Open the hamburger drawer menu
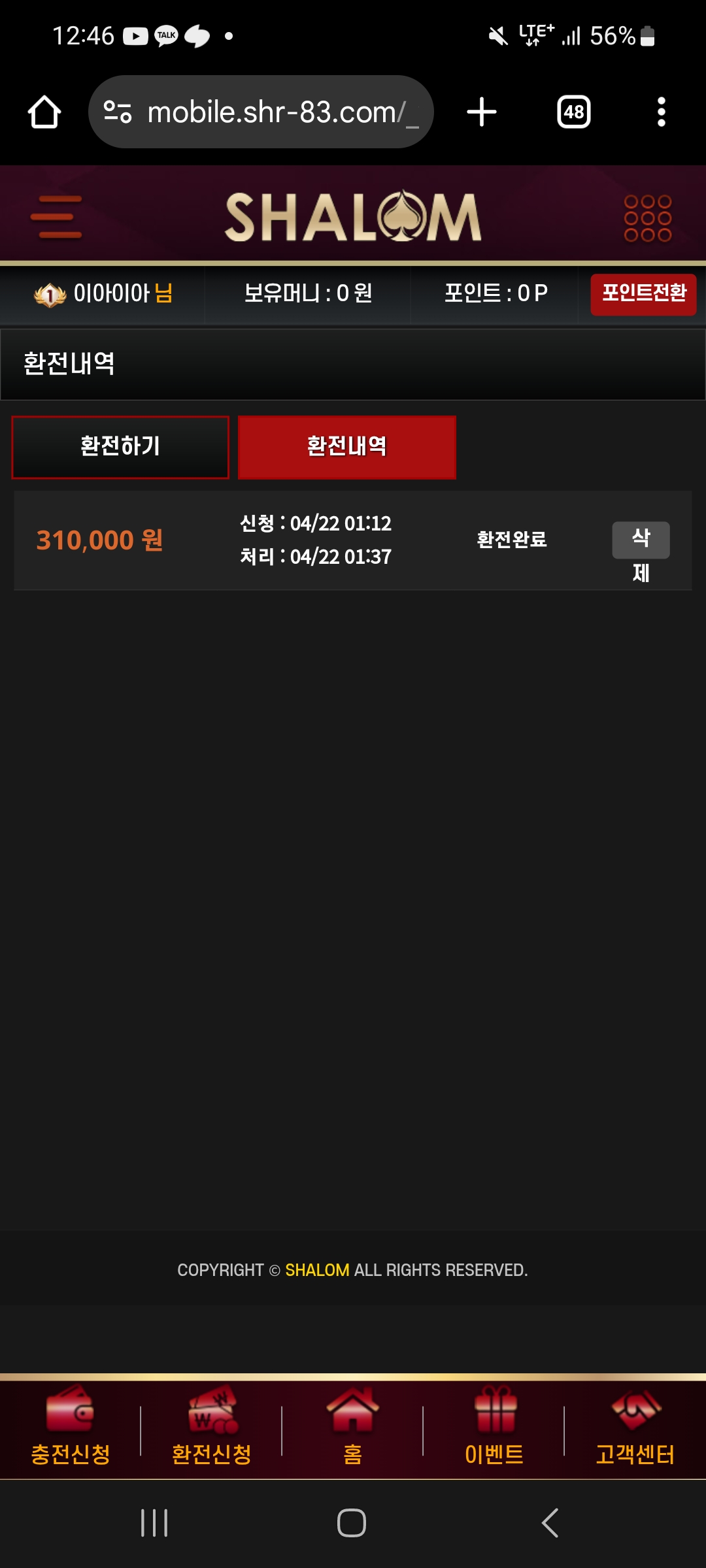 click(x=56, y=216)
